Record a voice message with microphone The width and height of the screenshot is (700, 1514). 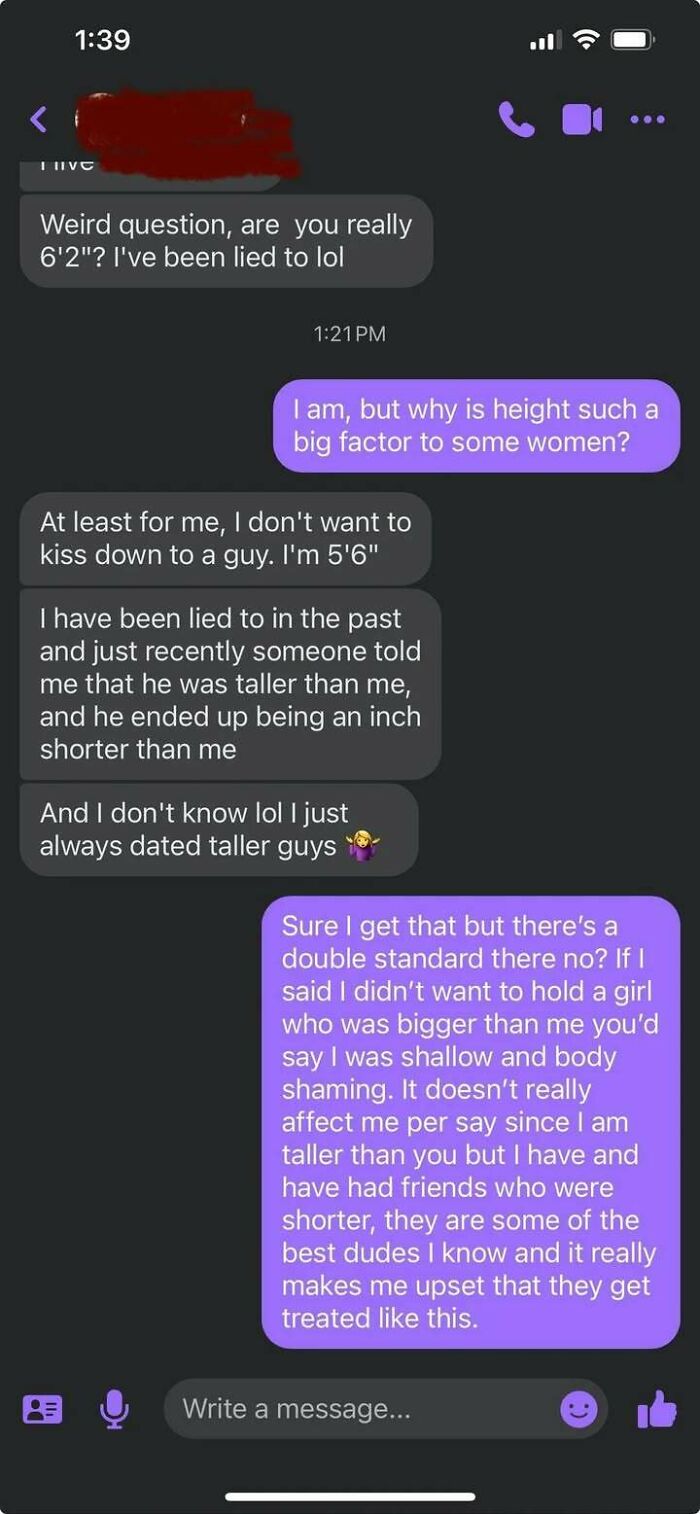click(113, 1409)
